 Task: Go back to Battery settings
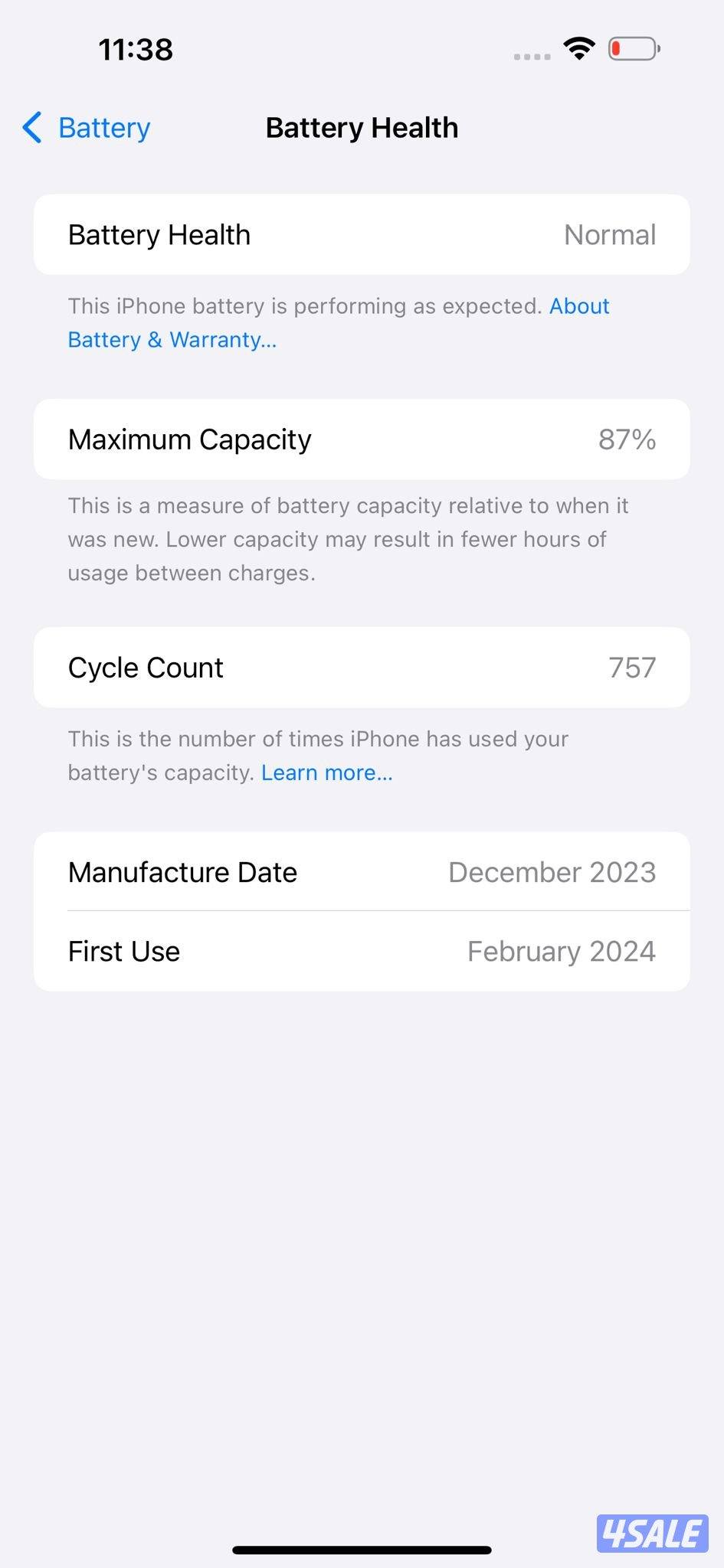coord(87,128)
